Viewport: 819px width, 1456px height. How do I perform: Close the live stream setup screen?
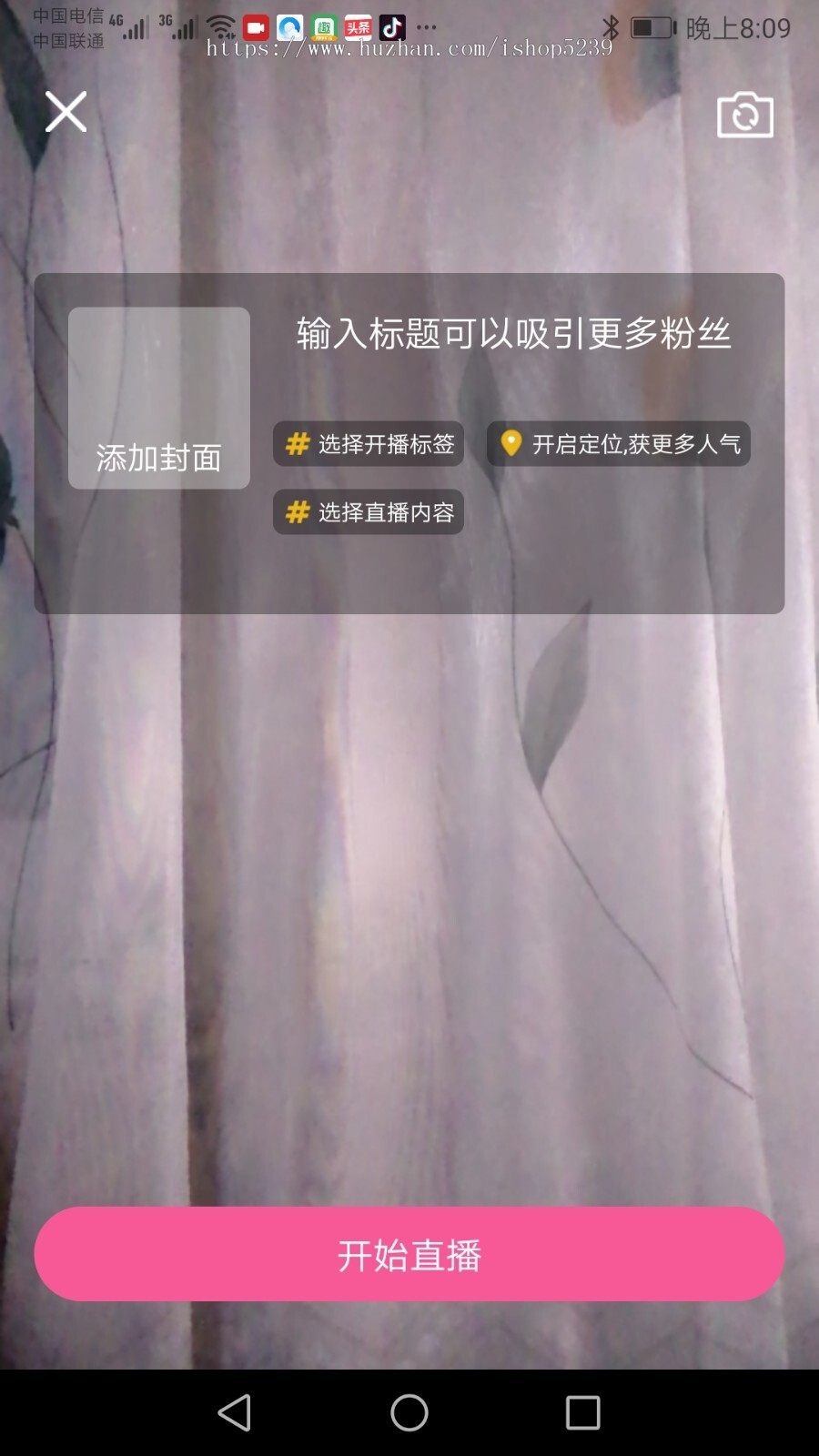66,112
